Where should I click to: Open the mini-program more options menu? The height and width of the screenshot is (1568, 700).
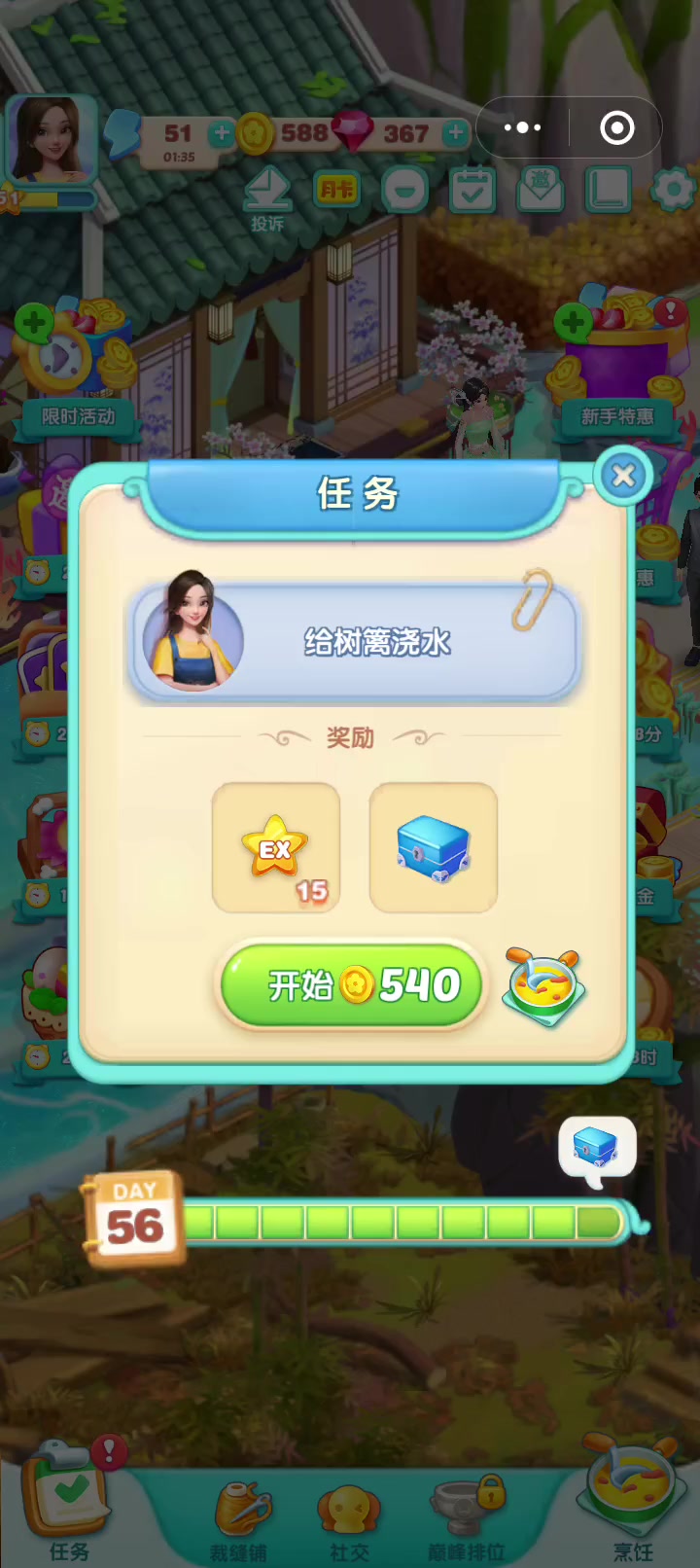point(522,127)
